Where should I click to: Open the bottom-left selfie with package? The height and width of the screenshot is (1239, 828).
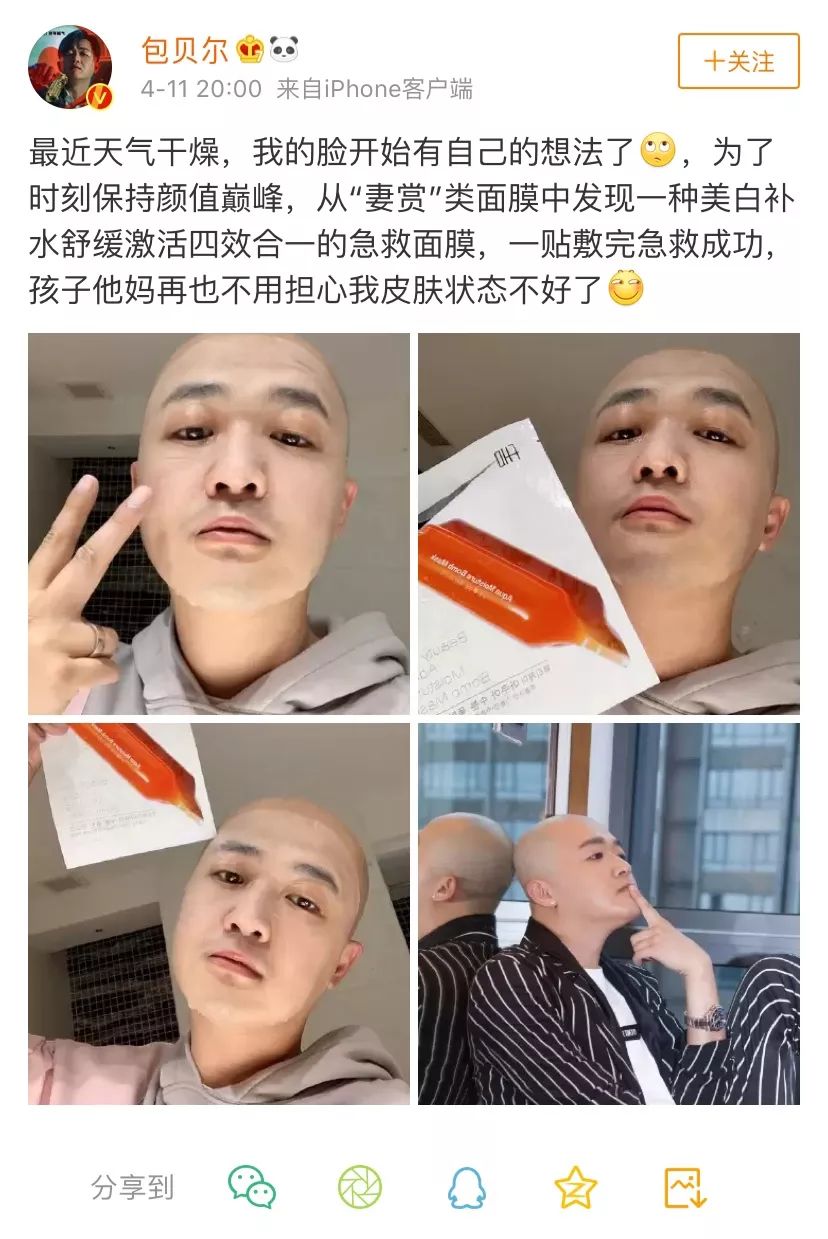tap(219, 914)
